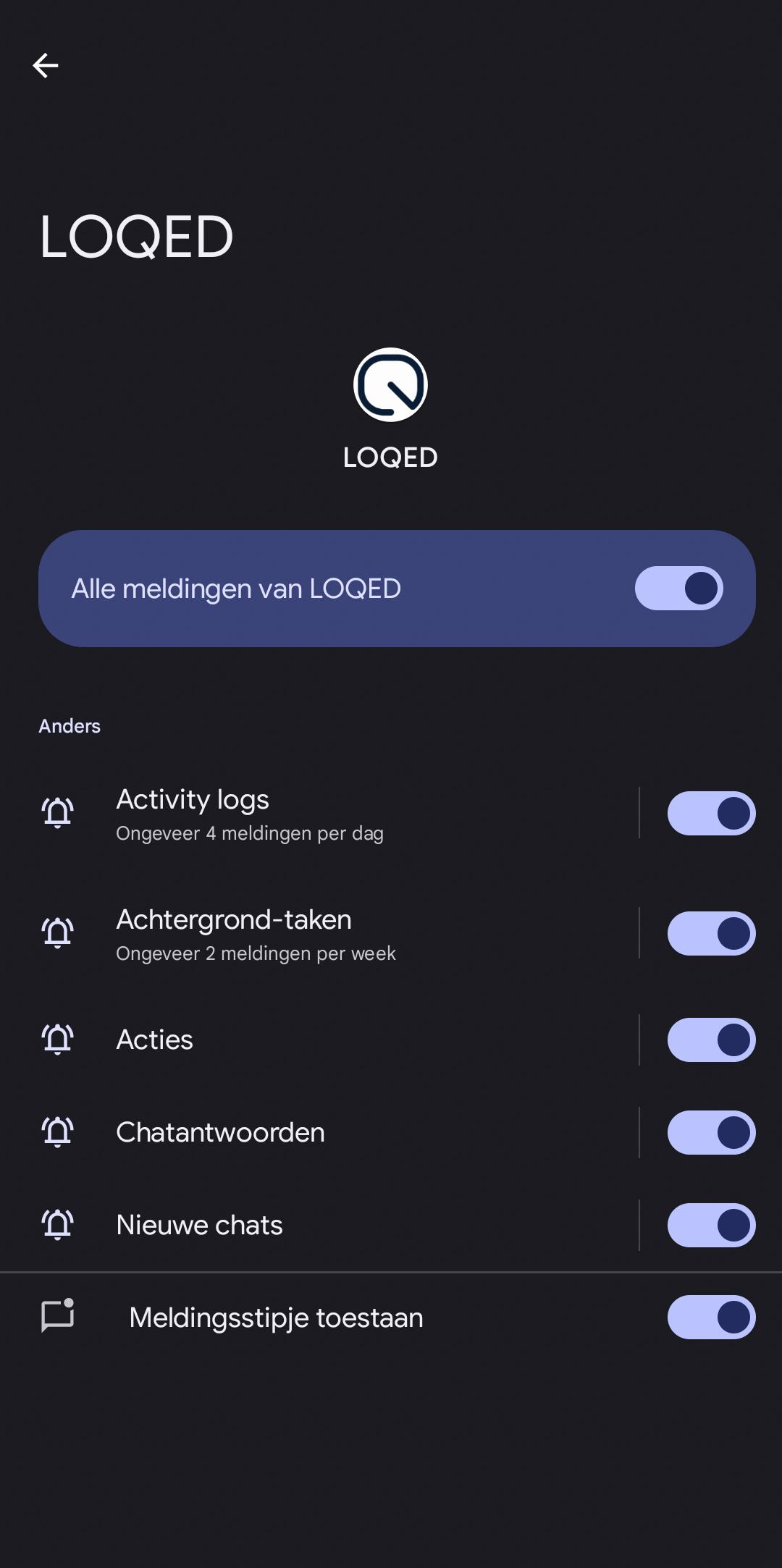The width and height of the screenshot is (782, 1568).
Task: Switch off the Acties toggle
Action: [711, 1040]
